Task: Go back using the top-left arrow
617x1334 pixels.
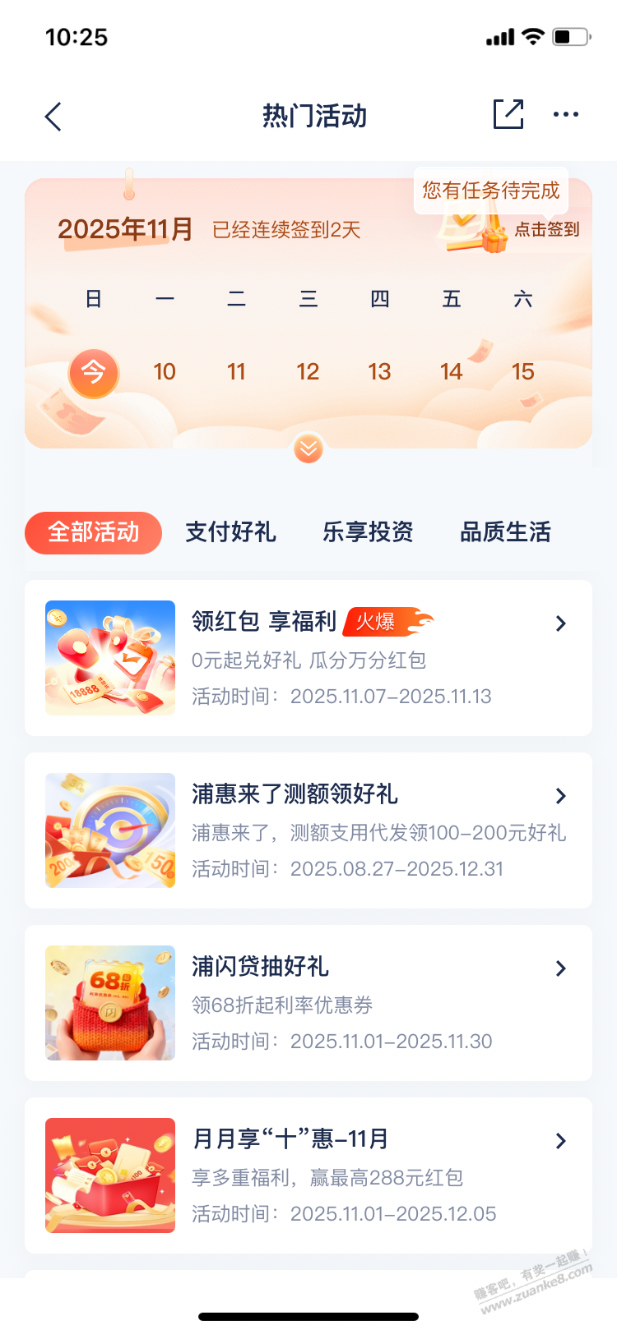Action: tap(54, 116)
